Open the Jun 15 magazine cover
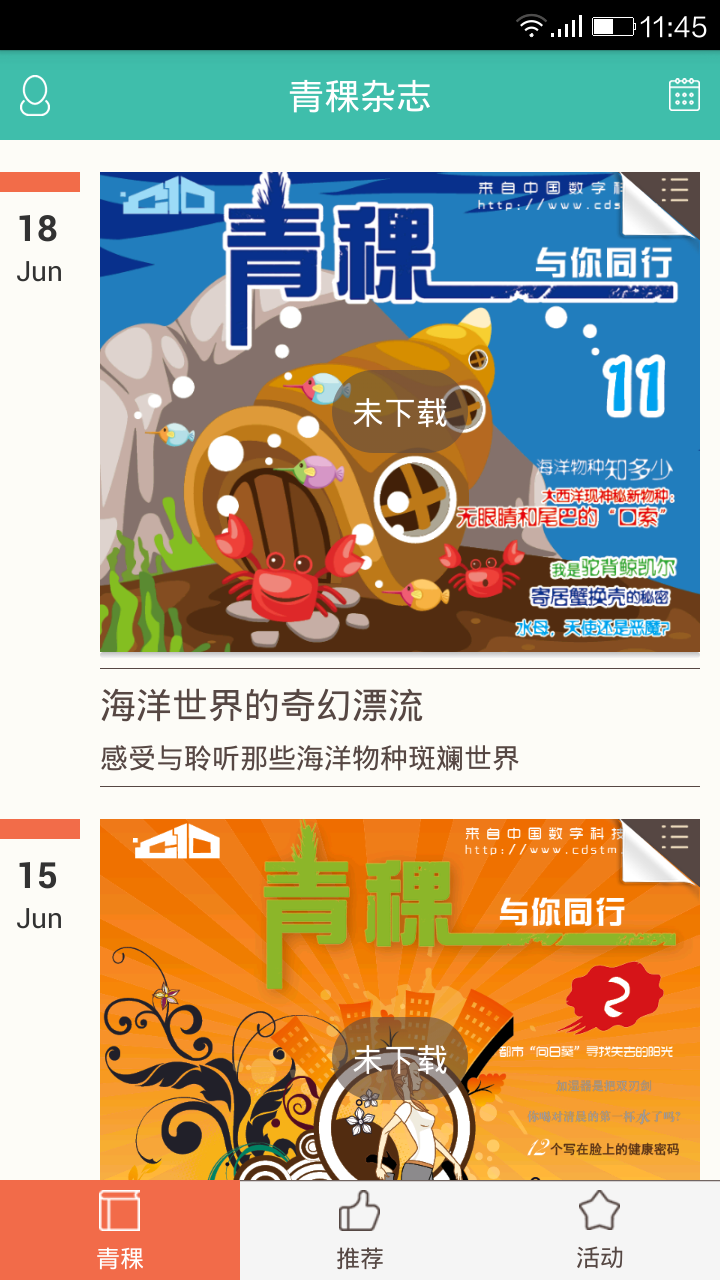The height and width of the screenshot is (1280, 720). [x=399, y=1000]
